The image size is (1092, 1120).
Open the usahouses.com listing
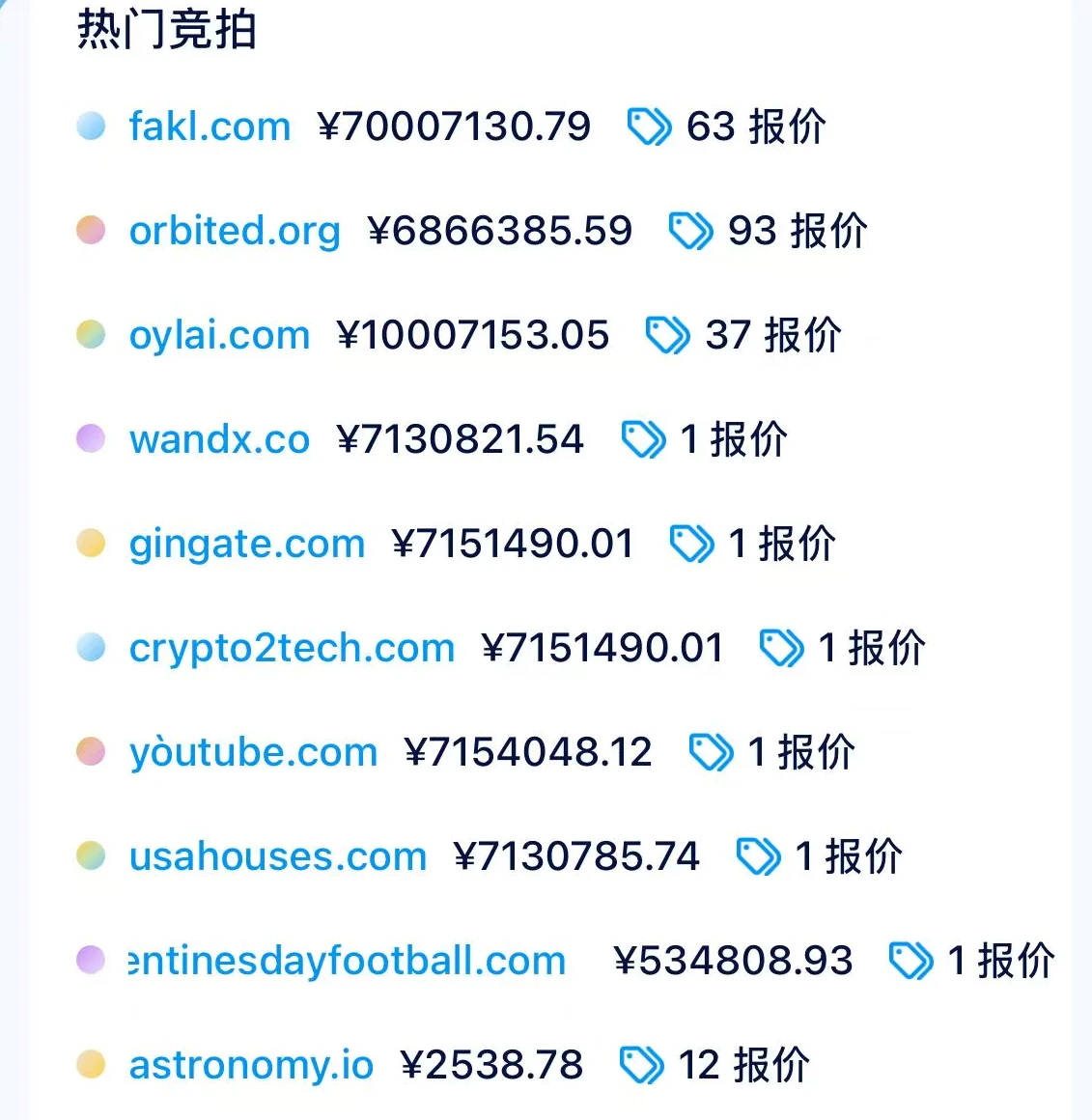[x=278, y=856]
